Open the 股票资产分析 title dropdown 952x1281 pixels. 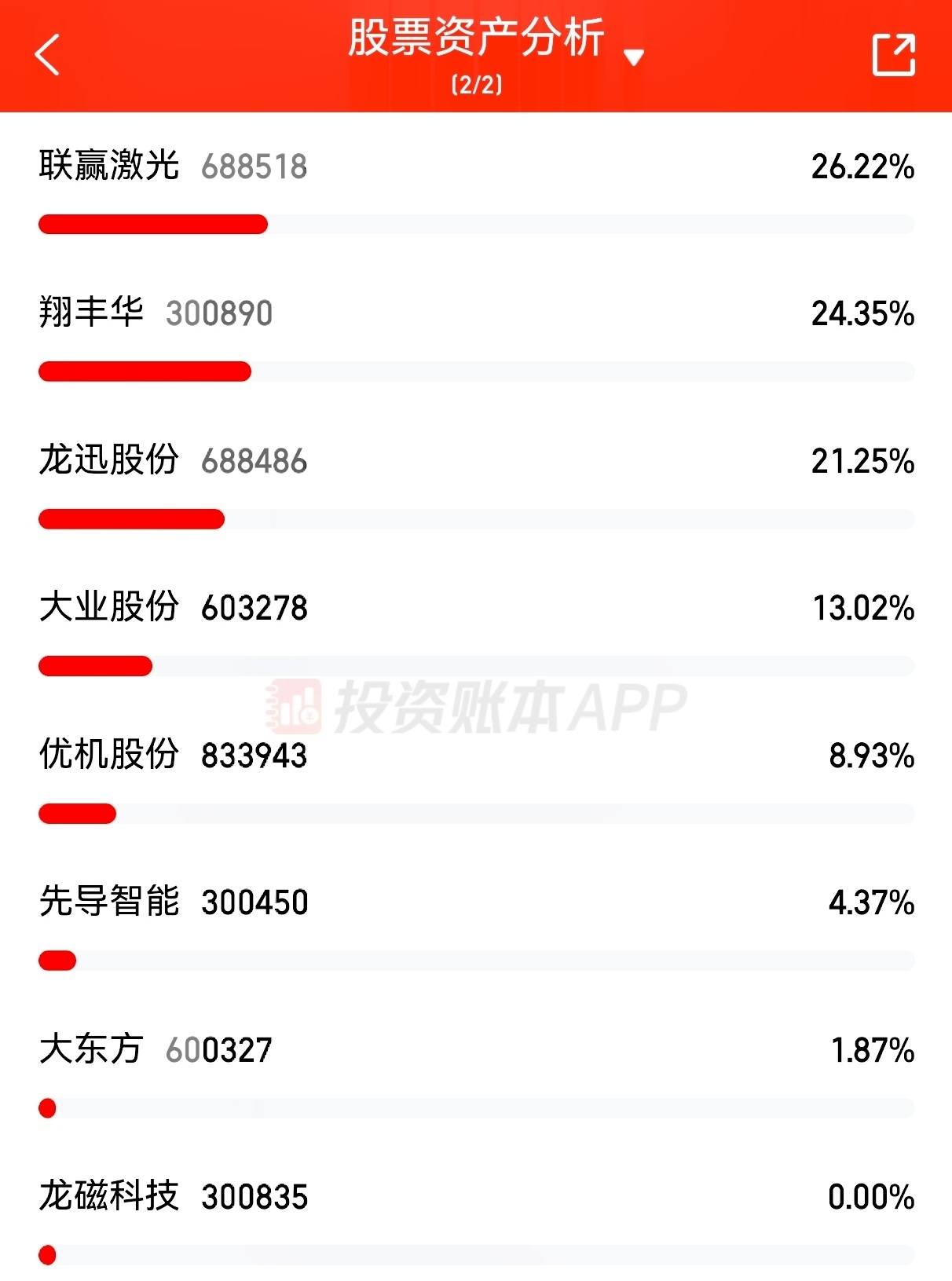(x=635, y=53)
